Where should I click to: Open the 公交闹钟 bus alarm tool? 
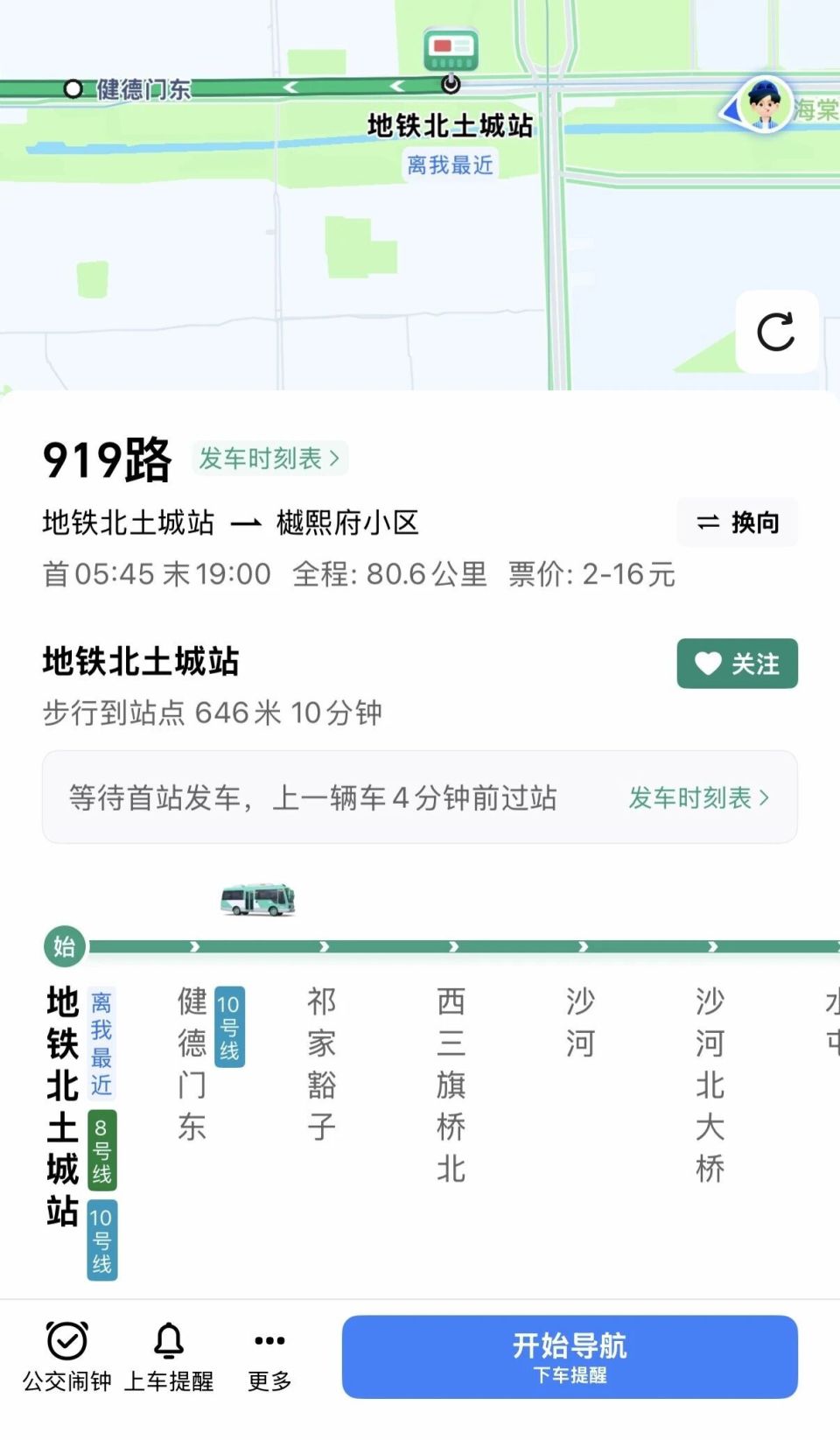[68, 1355]
